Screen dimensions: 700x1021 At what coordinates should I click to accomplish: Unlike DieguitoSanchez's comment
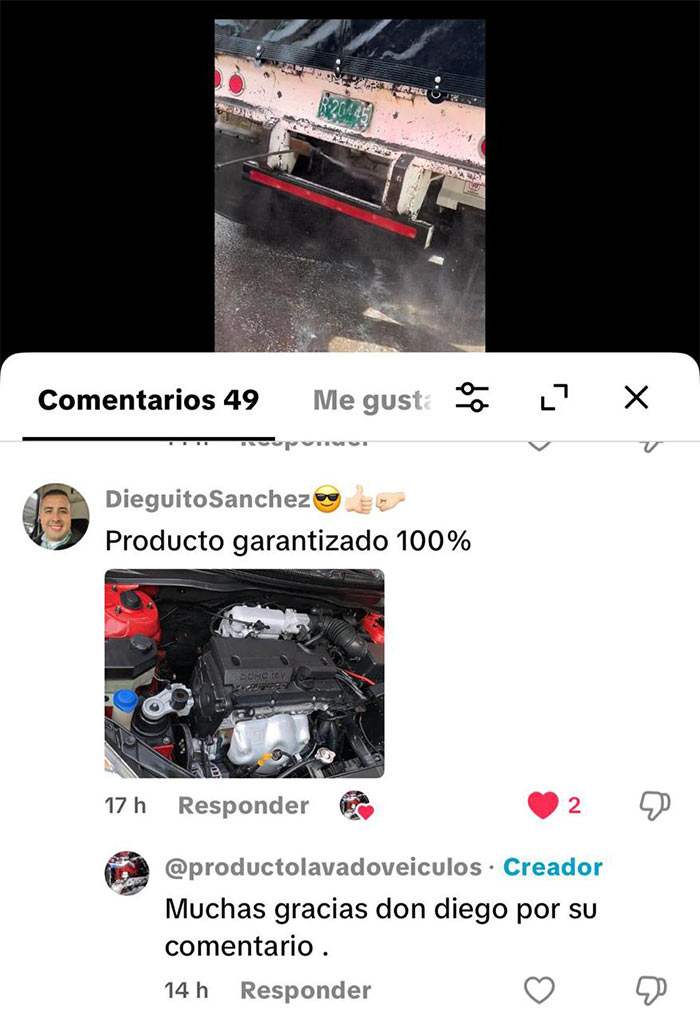point(542,805)
